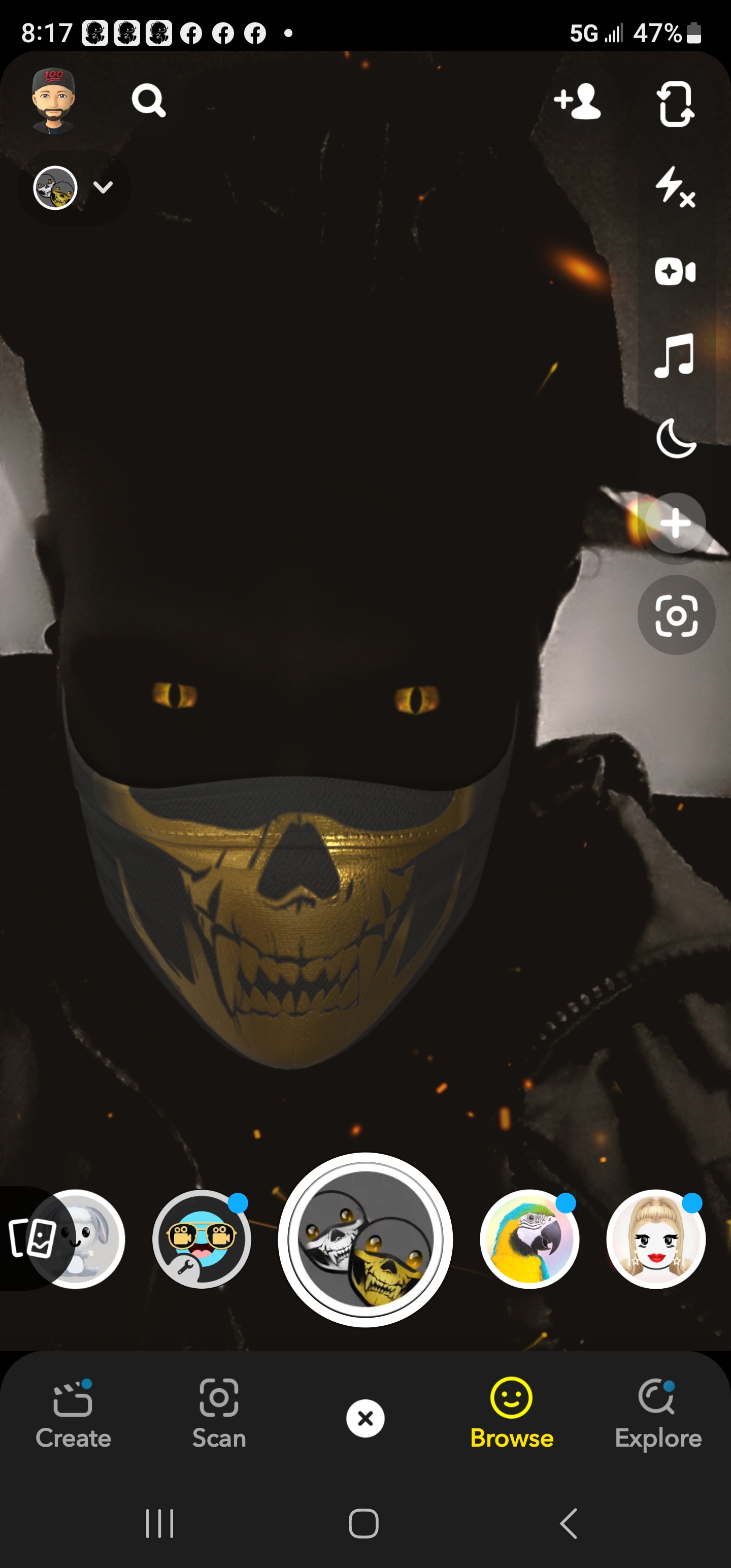Capture with the skull mask lens button
This screenshot has height=1568, width=731.
(365, 1239)
